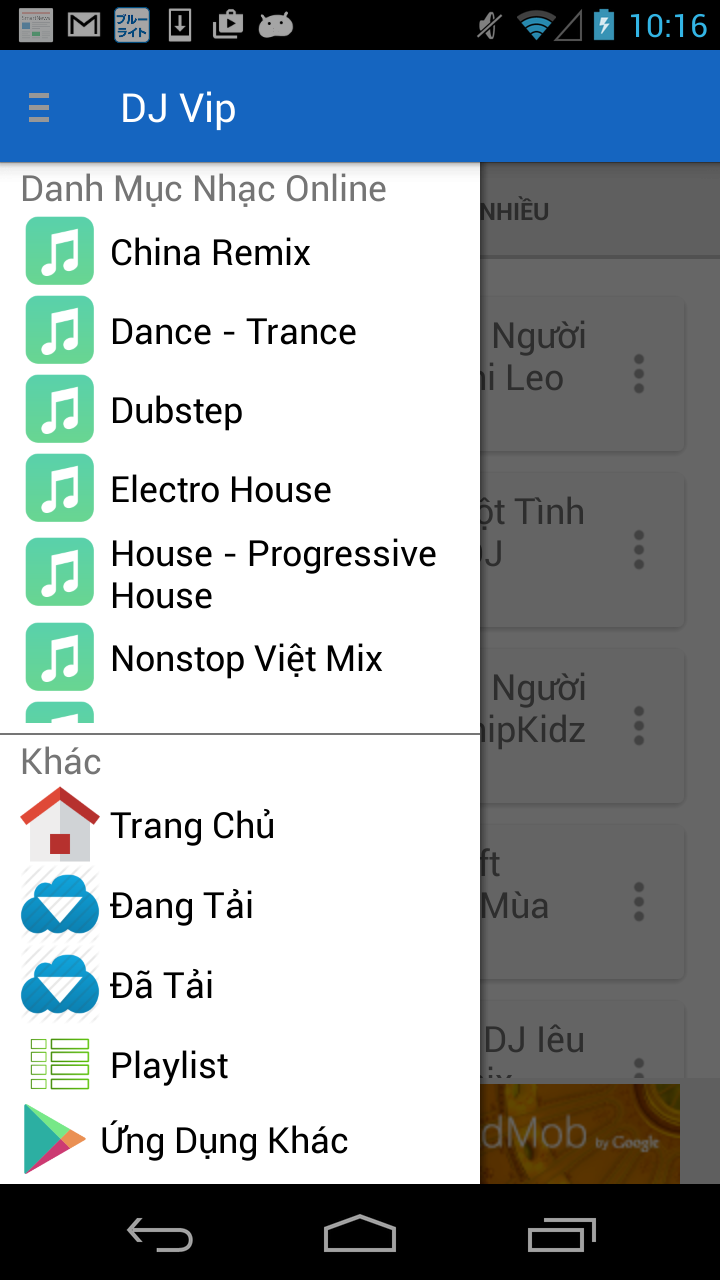Open the Đang Tải downloading list
The height and width of the screenshot is (1280, 720).
point(181,906)
